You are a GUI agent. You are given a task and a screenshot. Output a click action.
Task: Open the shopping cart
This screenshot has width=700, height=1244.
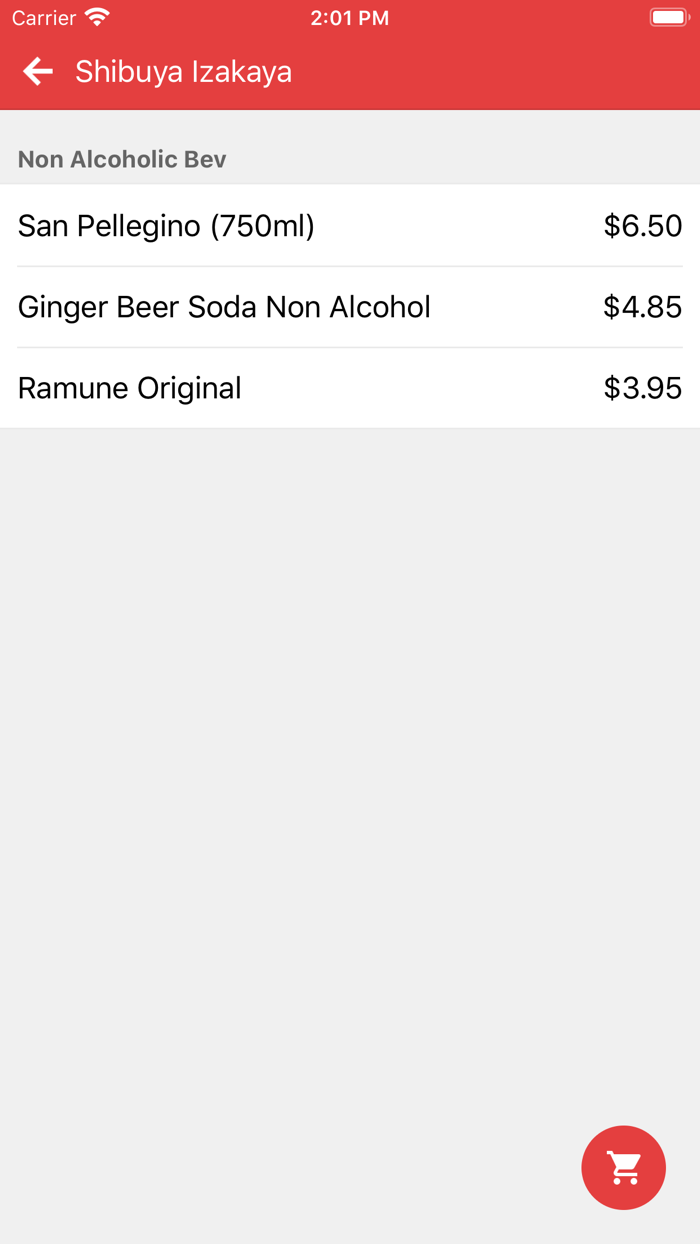[x=623, y=1167]
